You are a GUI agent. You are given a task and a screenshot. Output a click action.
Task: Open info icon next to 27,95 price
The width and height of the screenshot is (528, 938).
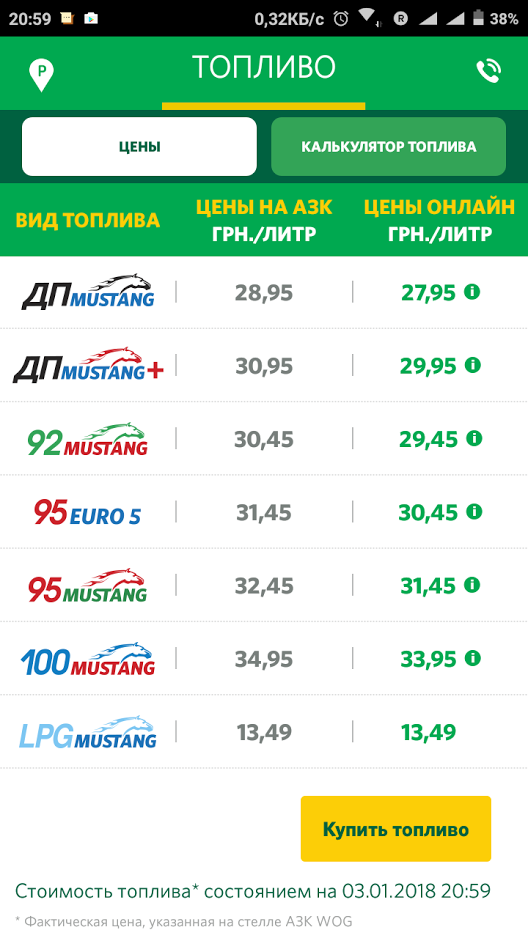point(472,292)
